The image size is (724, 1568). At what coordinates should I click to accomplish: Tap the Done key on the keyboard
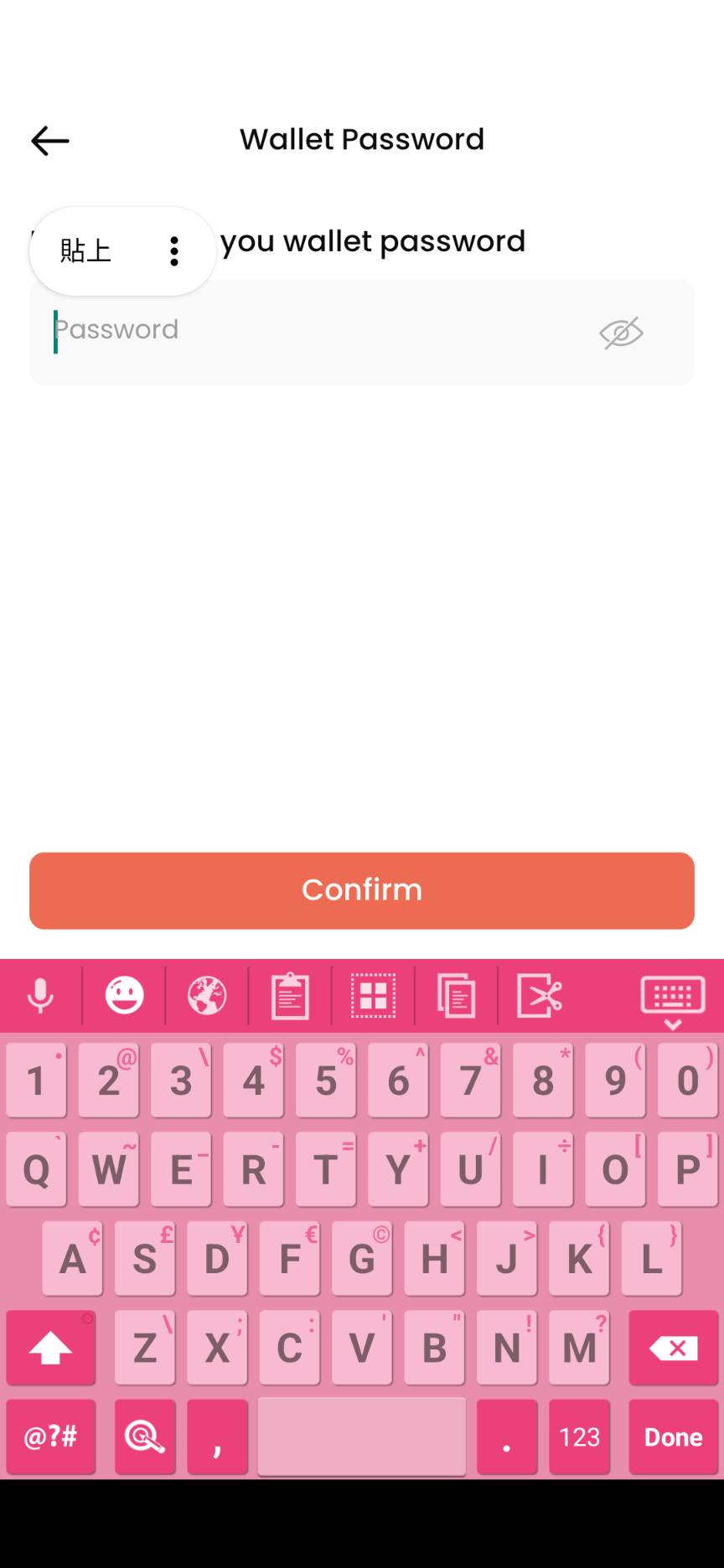673,1436
